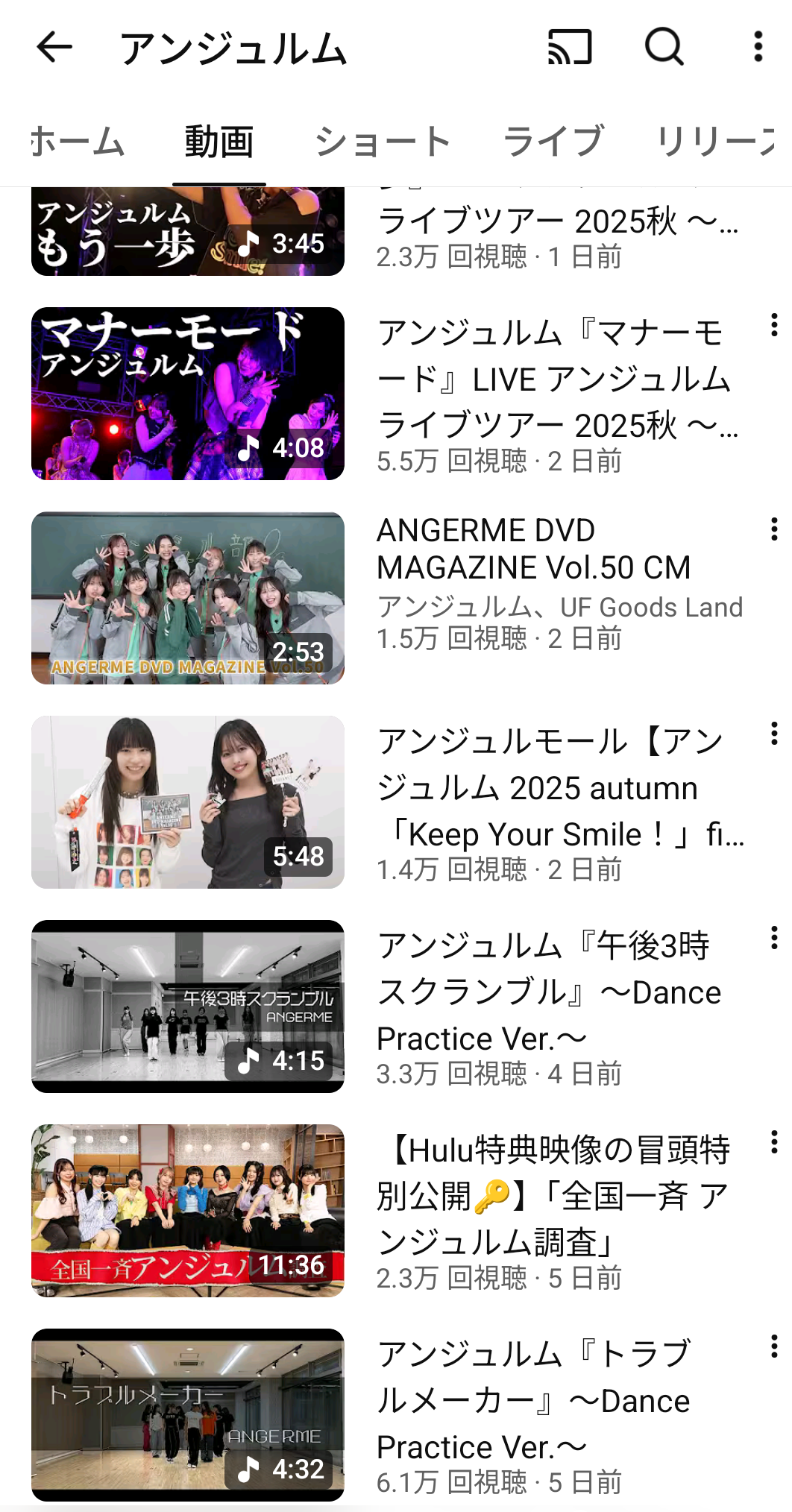Image resolution: width=792 pixels, height=1512 pixels.
Task: Open more options for DVD MAGAZINE Vol.50 CM
Action: (x=774, y=529)
